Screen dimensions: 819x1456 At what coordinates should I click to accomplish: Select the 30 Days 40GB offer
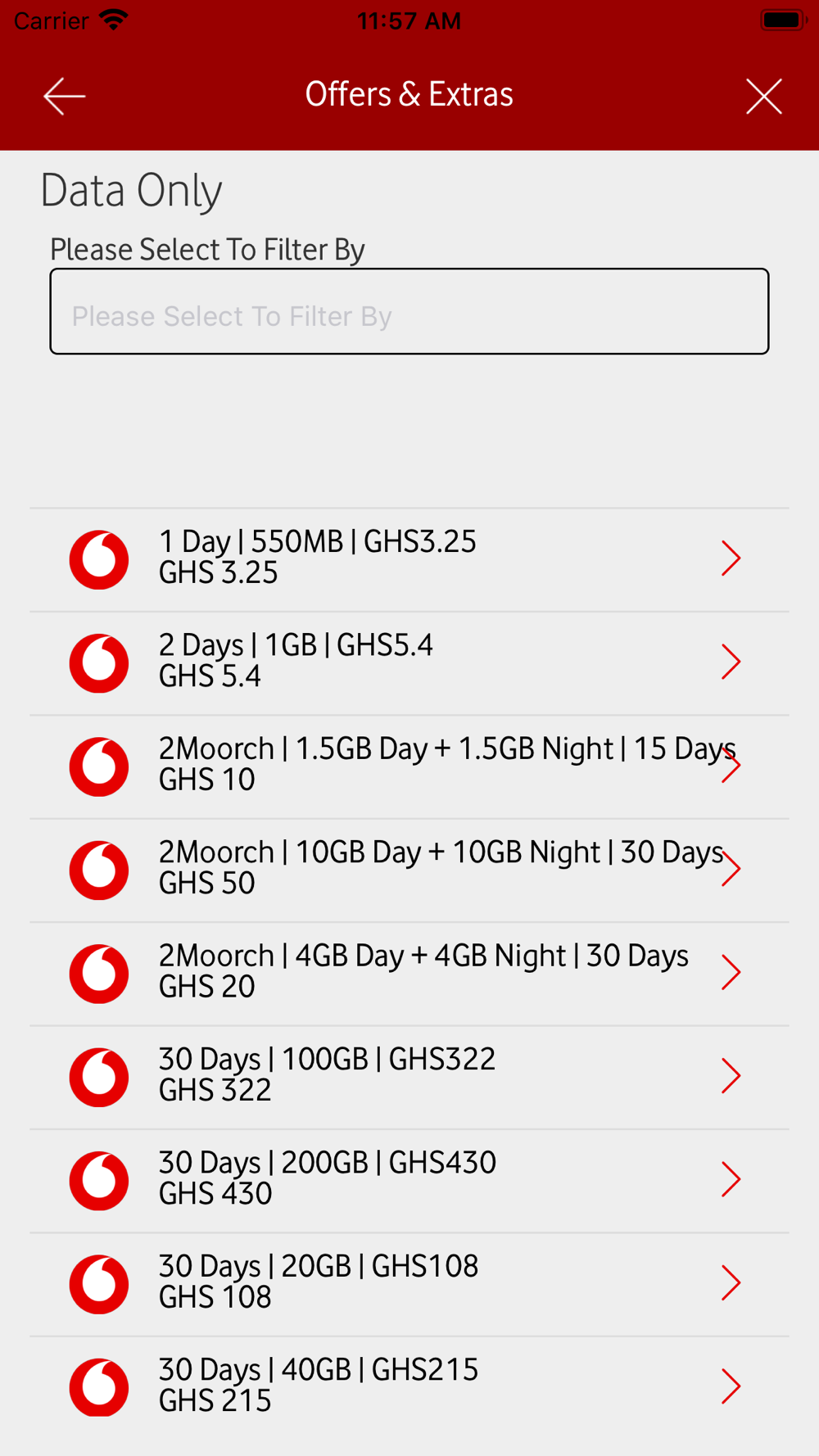(409, 1388)
